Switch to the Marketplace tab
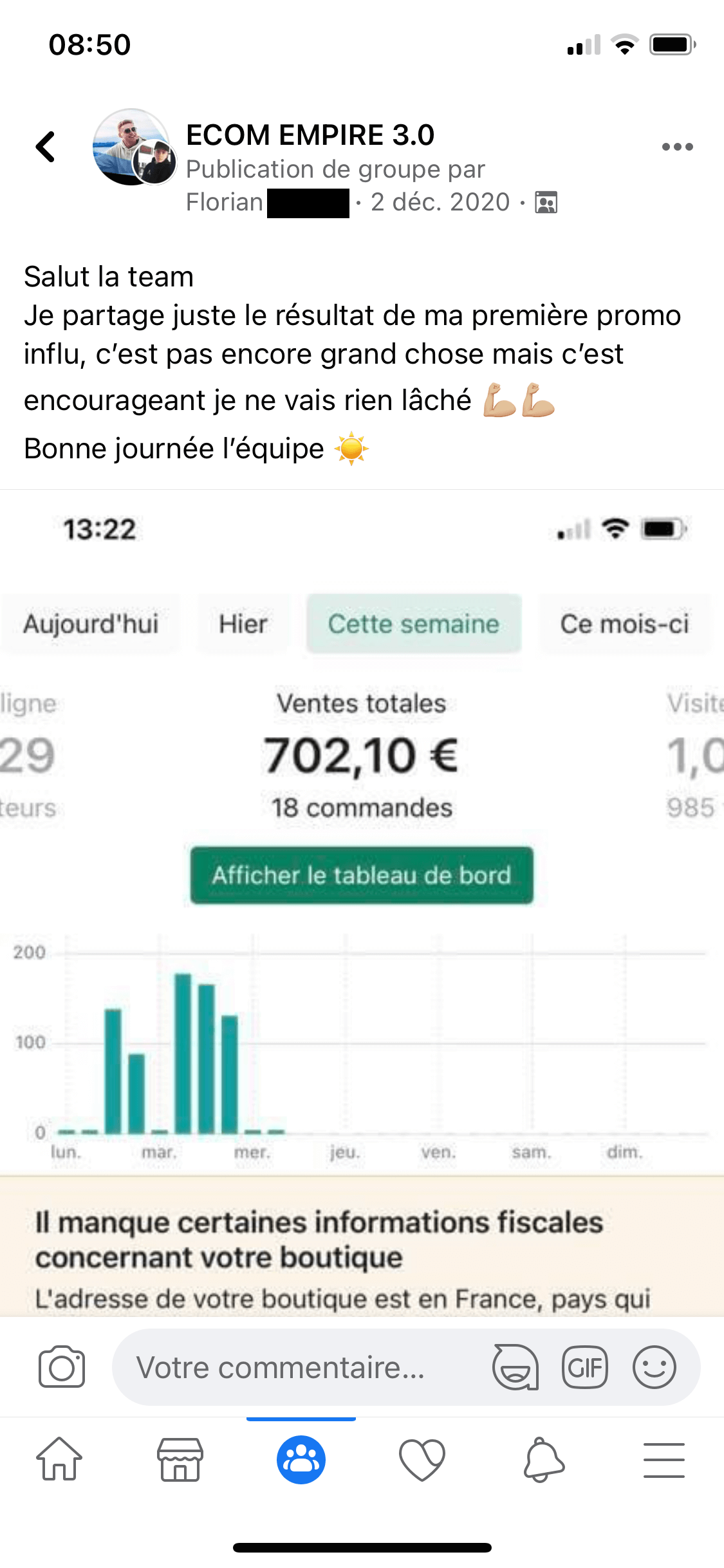This screenshot has height=1568, width=724. (180, 1460)
